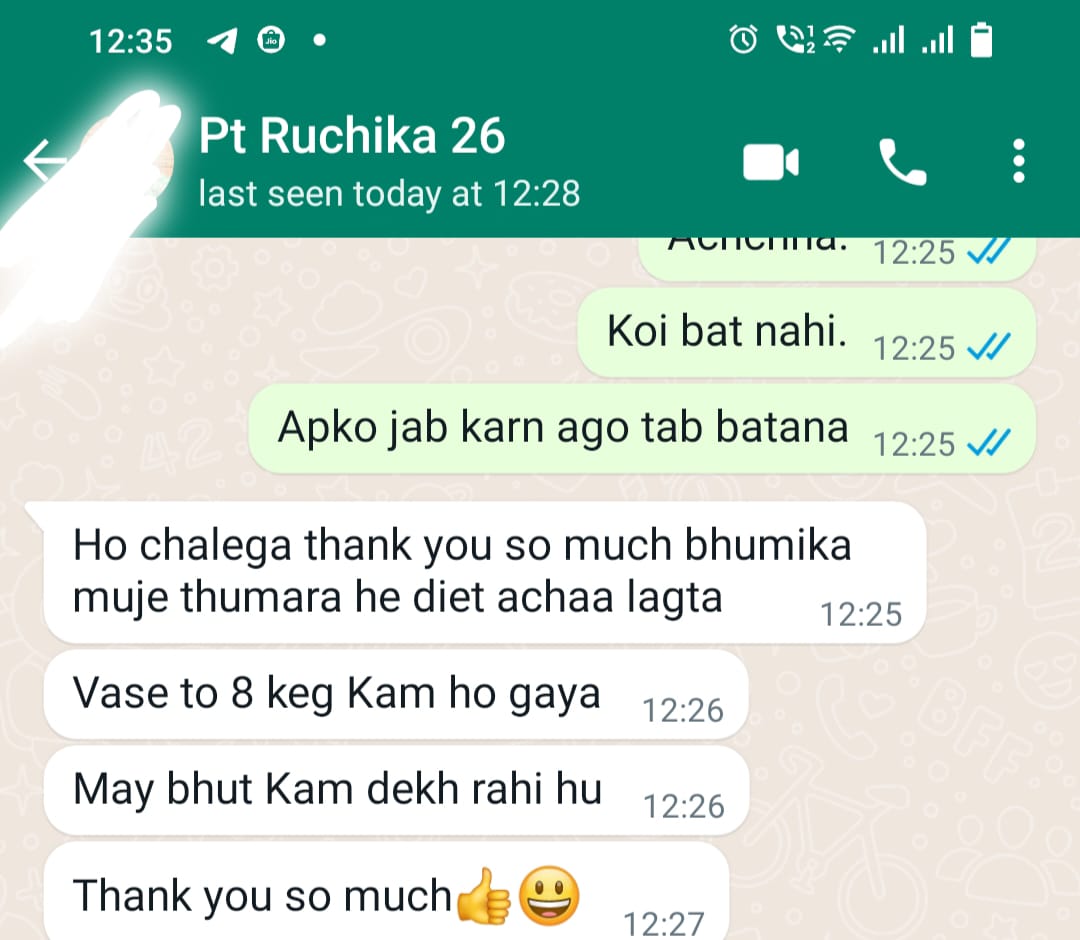Start a voice call with Pt Ruchika 26
This screenshot has height=940, width=1080.
pos(902,162)
